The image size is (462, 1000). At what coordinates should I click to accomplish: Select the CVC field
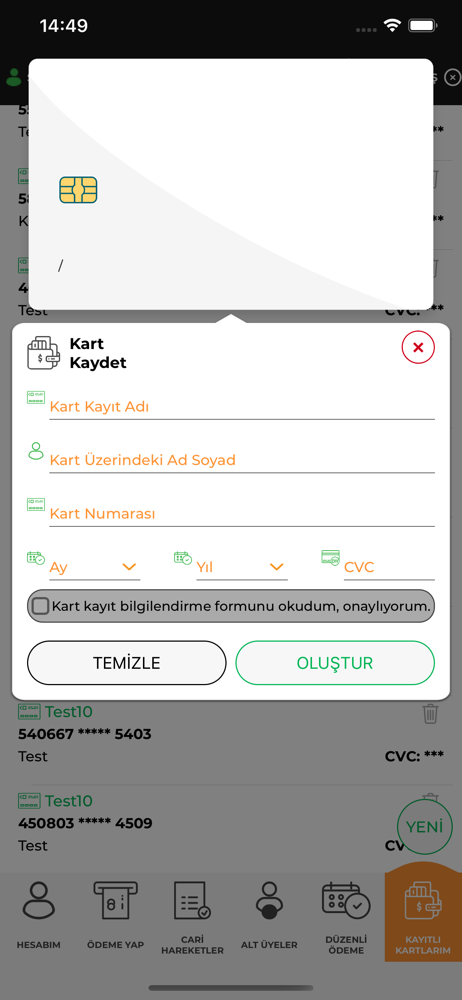(389, 567)
